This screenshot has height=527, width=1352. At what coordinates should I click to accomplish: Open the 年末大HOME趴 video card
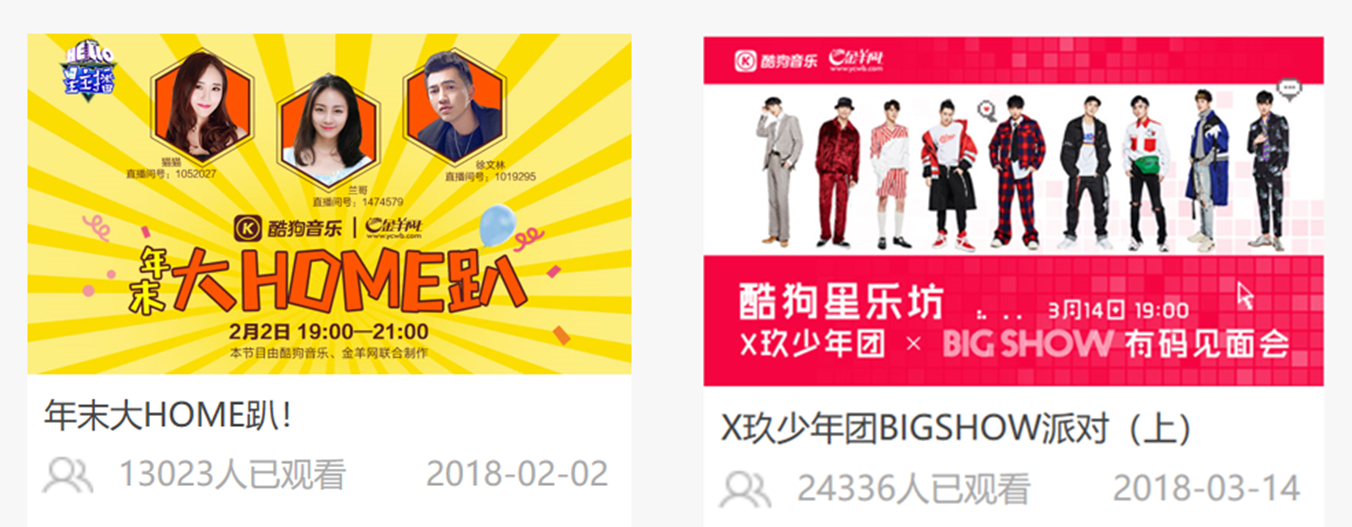(x=329, y=205)
